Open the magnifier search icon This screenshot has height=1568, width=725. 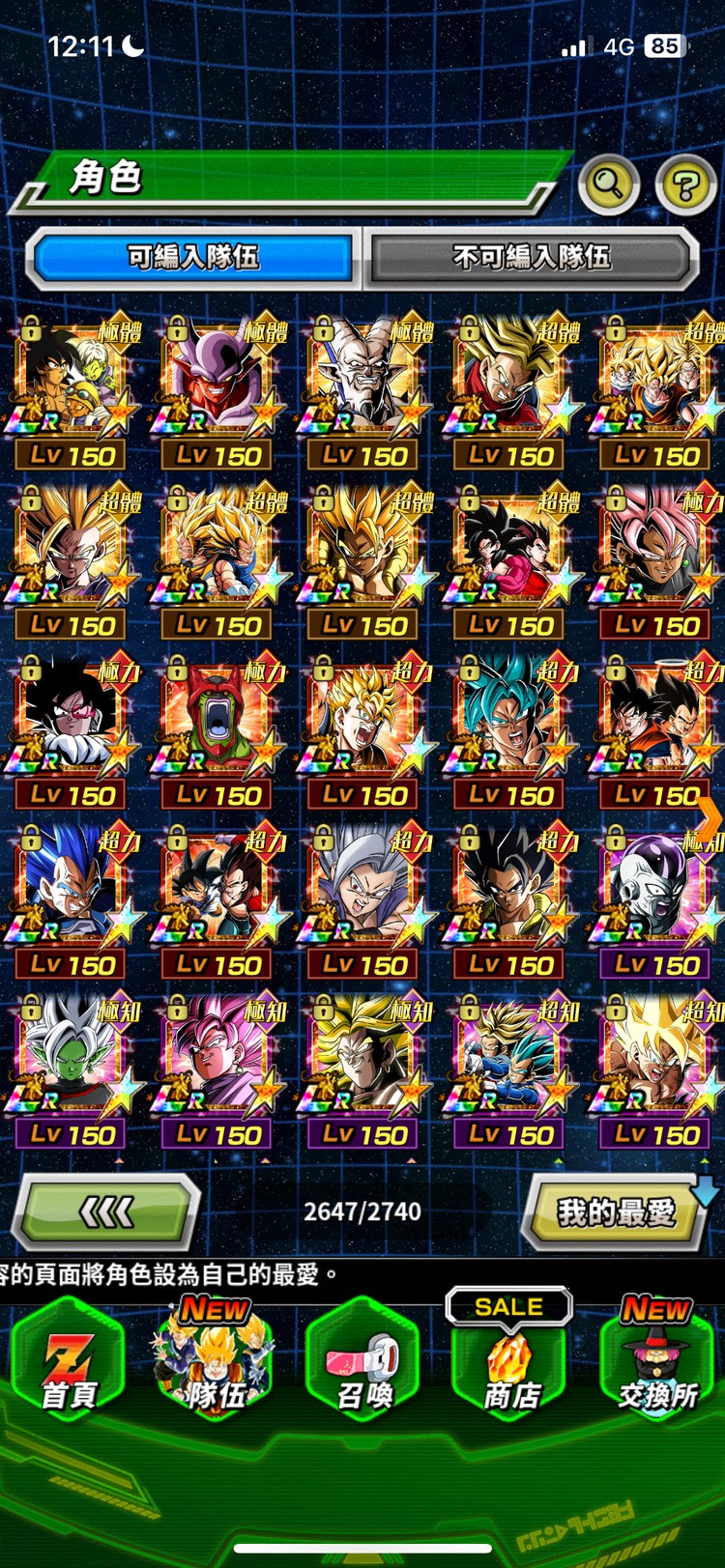[608, 183]
